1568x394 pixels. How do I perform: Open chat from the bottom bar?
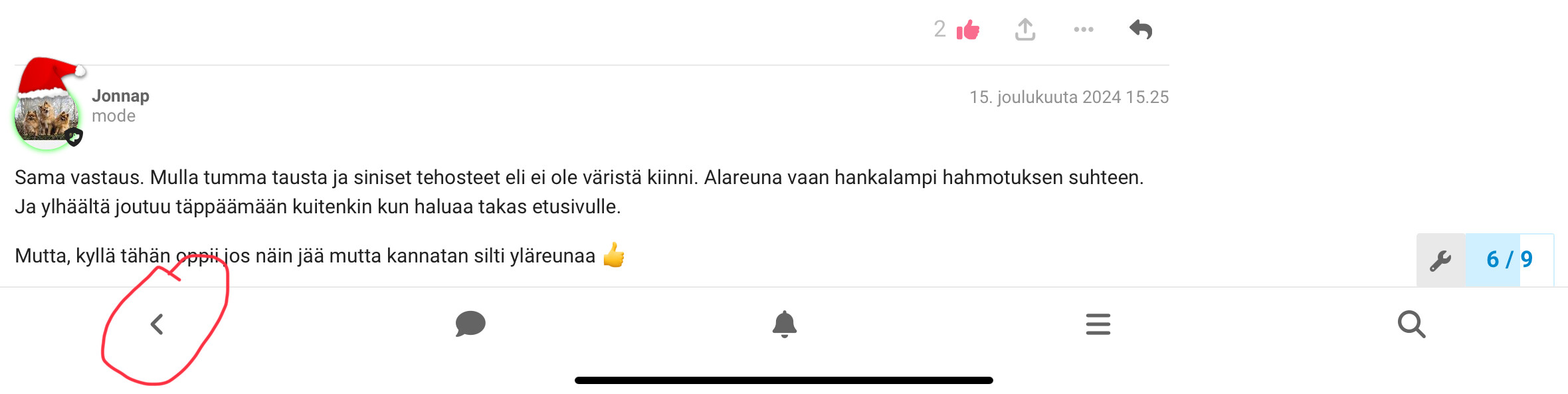(470, 324)
